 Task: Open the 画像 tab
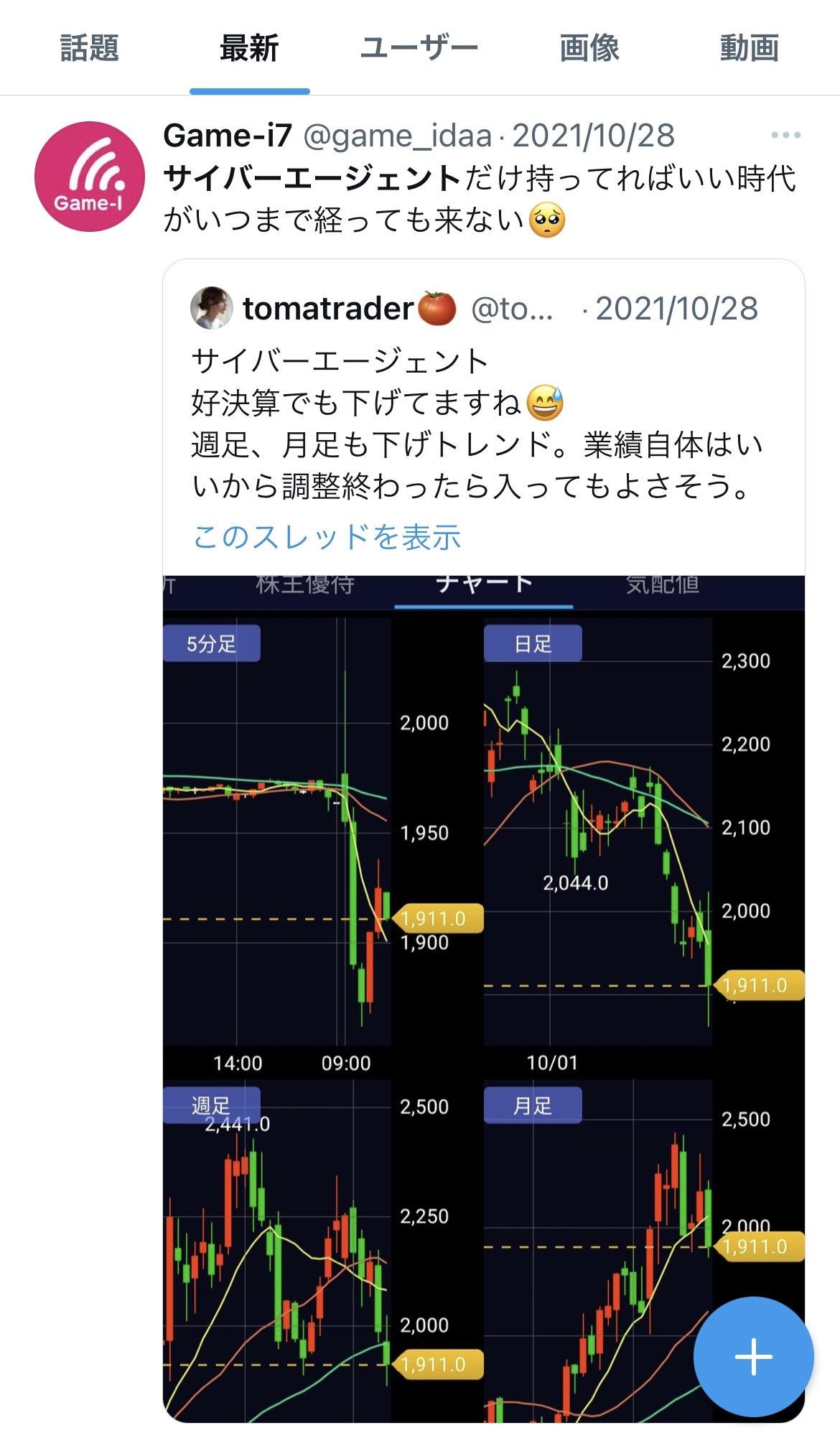point(589,49)
